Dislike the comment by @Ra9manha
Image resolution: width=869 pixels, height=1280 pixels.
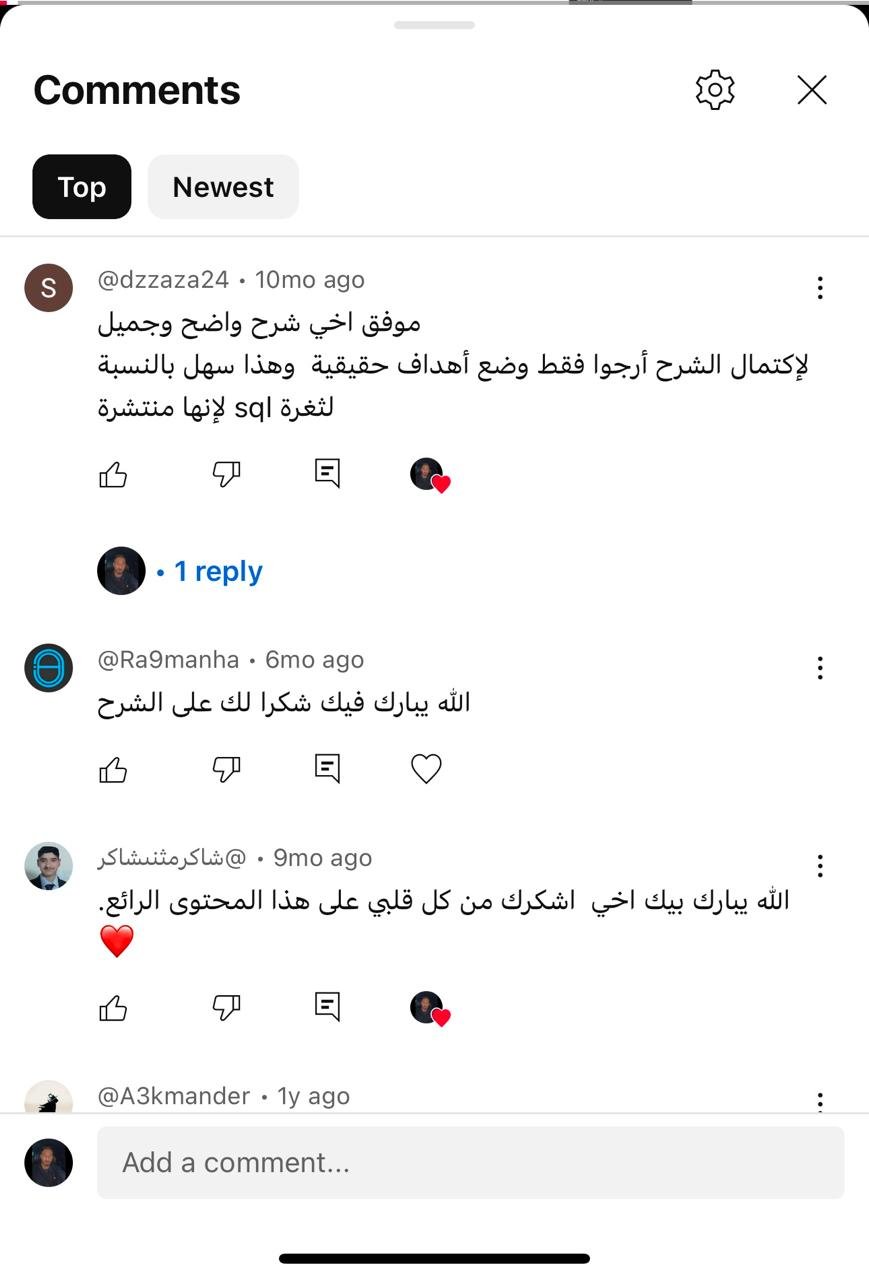tap(227, 769)
